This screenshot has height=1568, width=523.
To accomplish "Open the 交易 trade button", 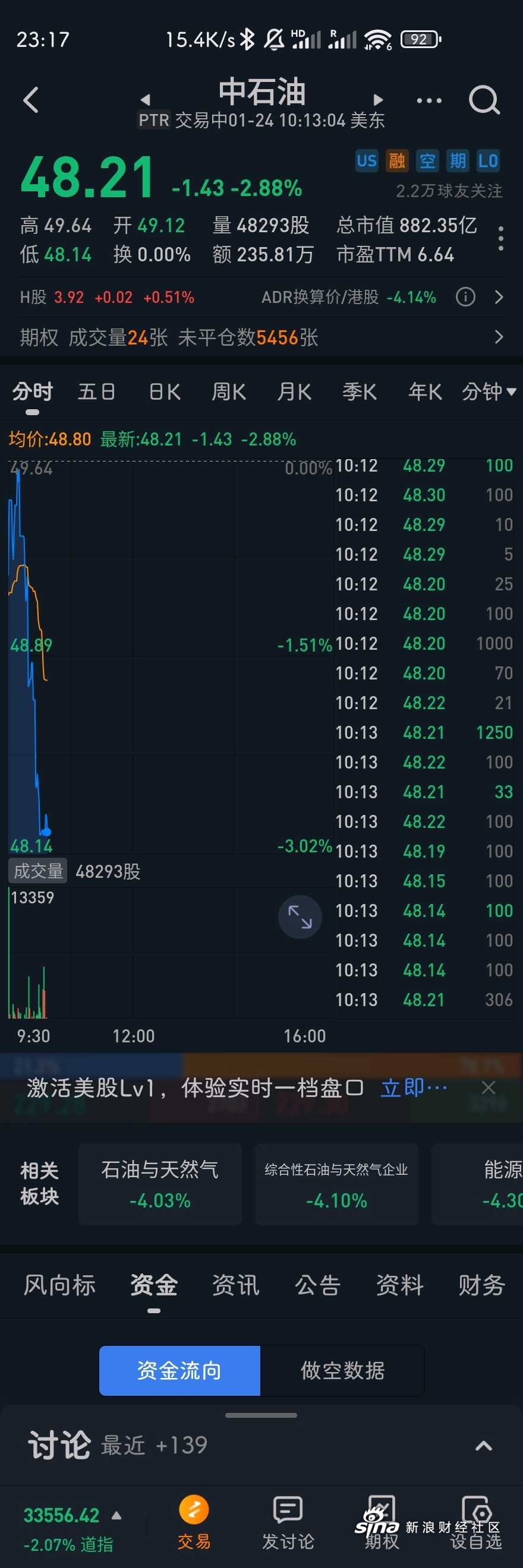I will 194,1522.
